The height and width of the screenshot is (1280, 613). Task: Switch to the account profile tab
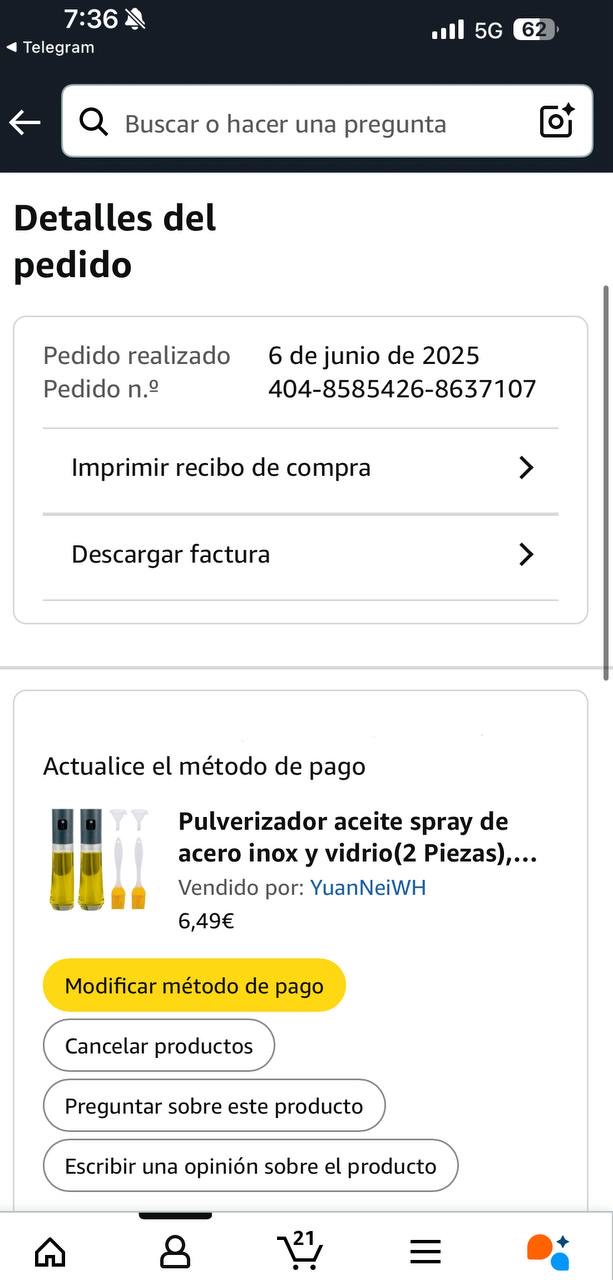point(175,1251)
